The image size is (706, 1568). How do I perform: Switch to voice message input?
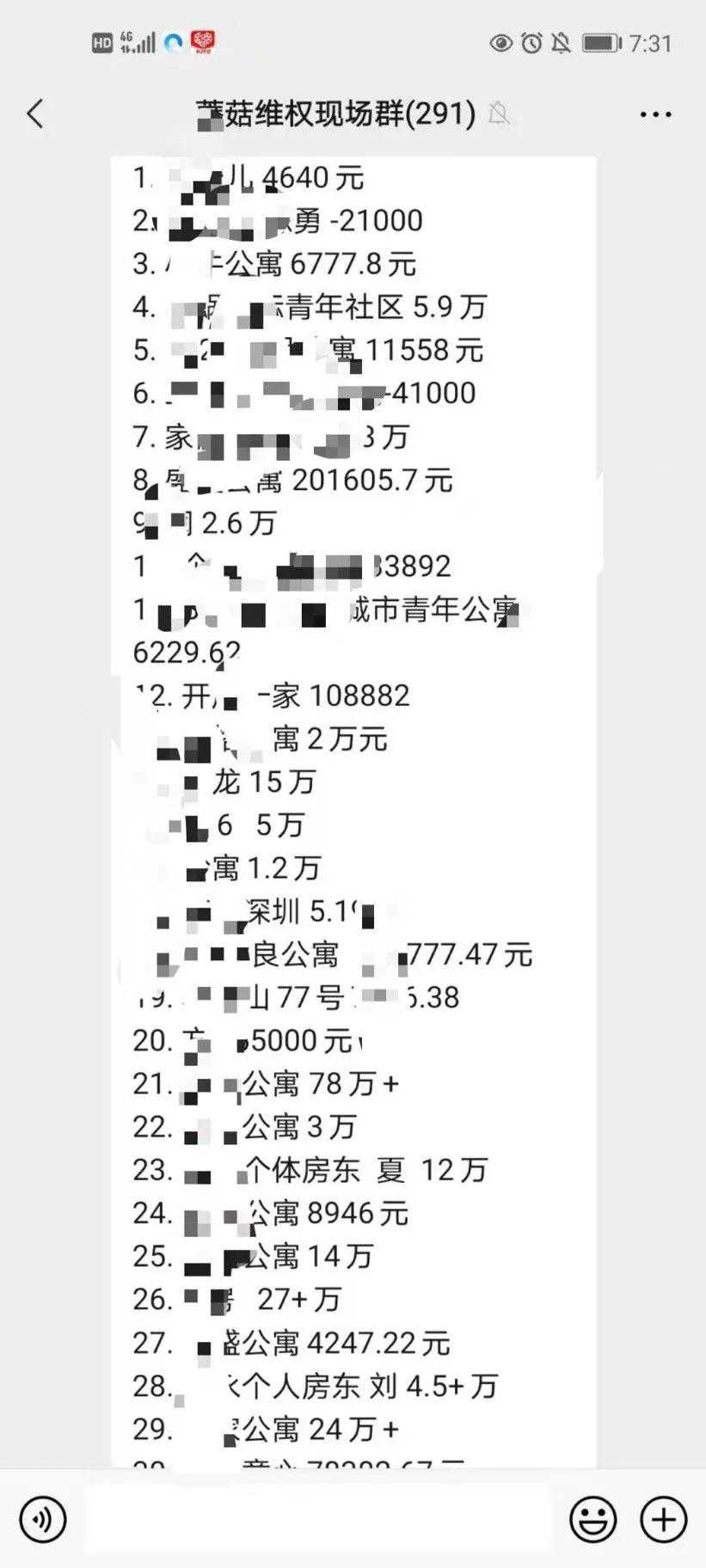[42, 1519]
